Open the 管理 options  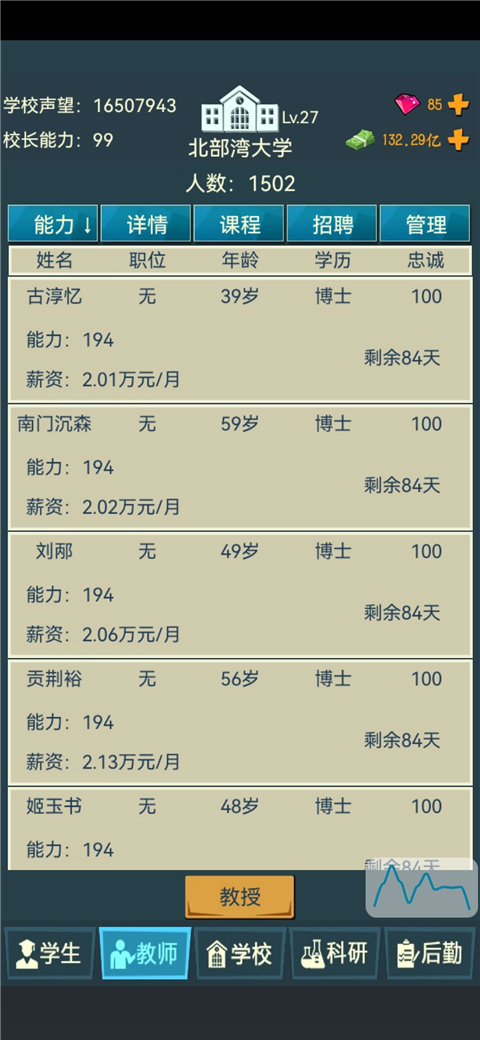pyautogui.click(x=425, y=224)
